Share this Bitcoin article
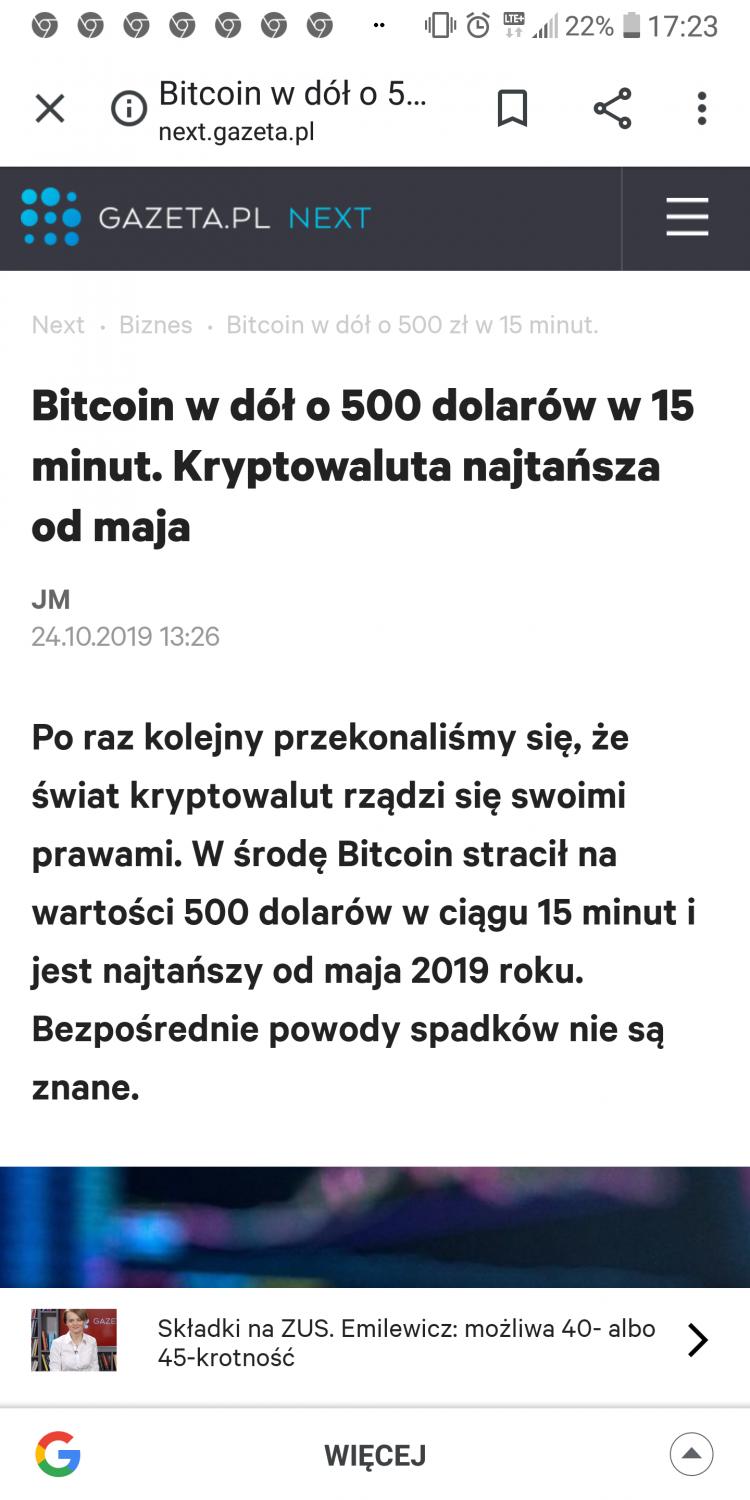 click(612, 108)
